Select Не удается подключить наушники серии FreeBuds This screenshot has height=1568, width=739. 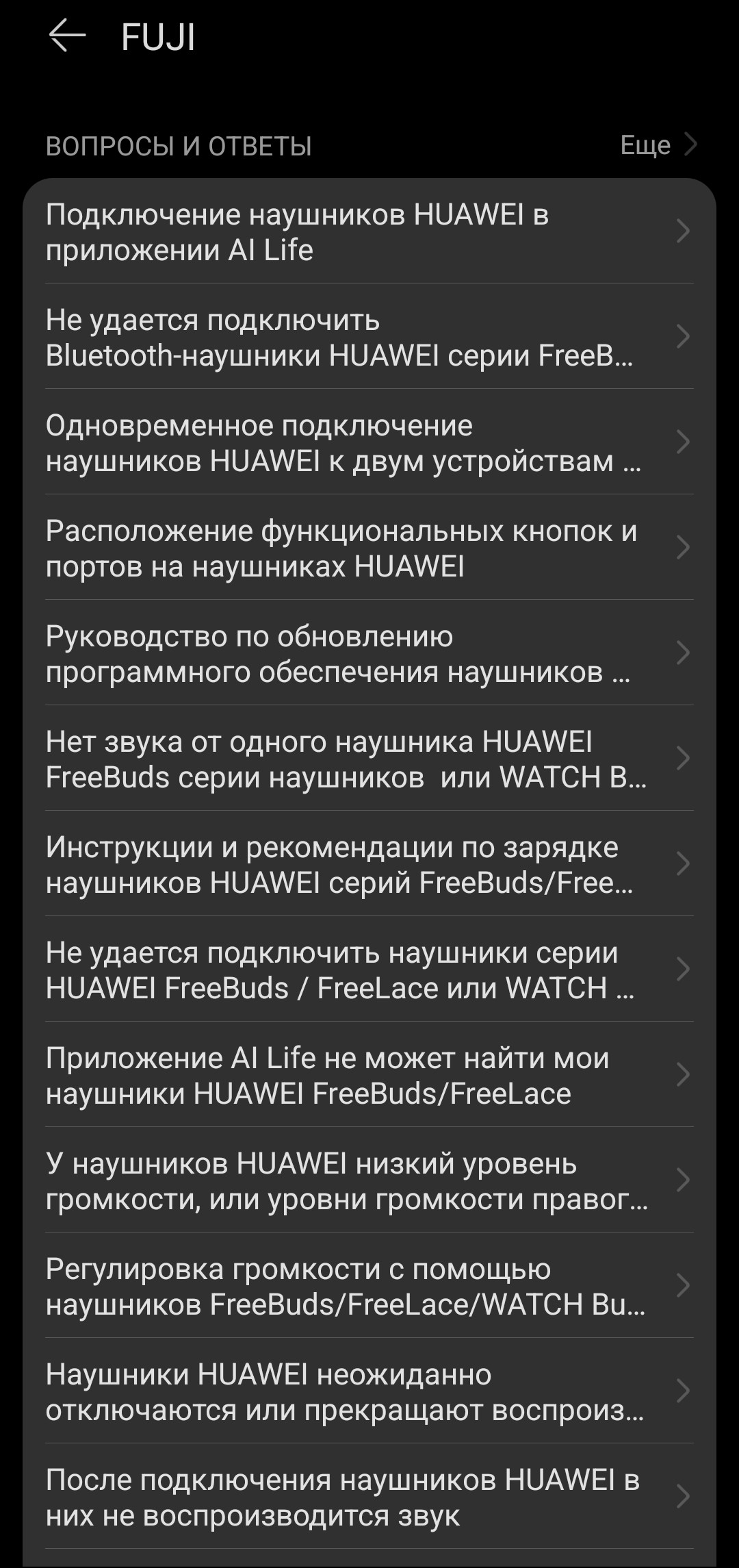click(369, 970)
